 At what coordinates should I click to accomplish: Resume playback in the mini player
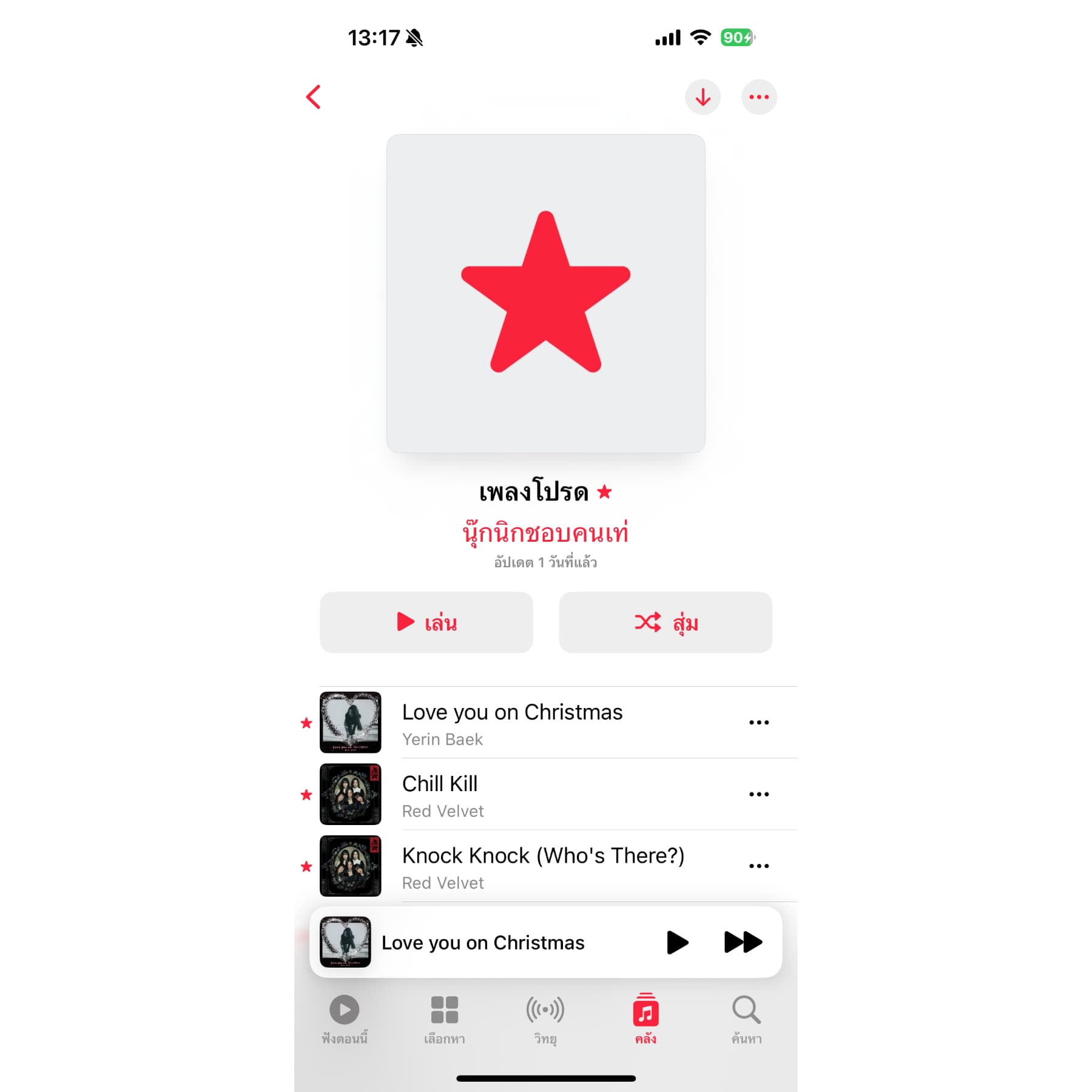pos(677,942)
